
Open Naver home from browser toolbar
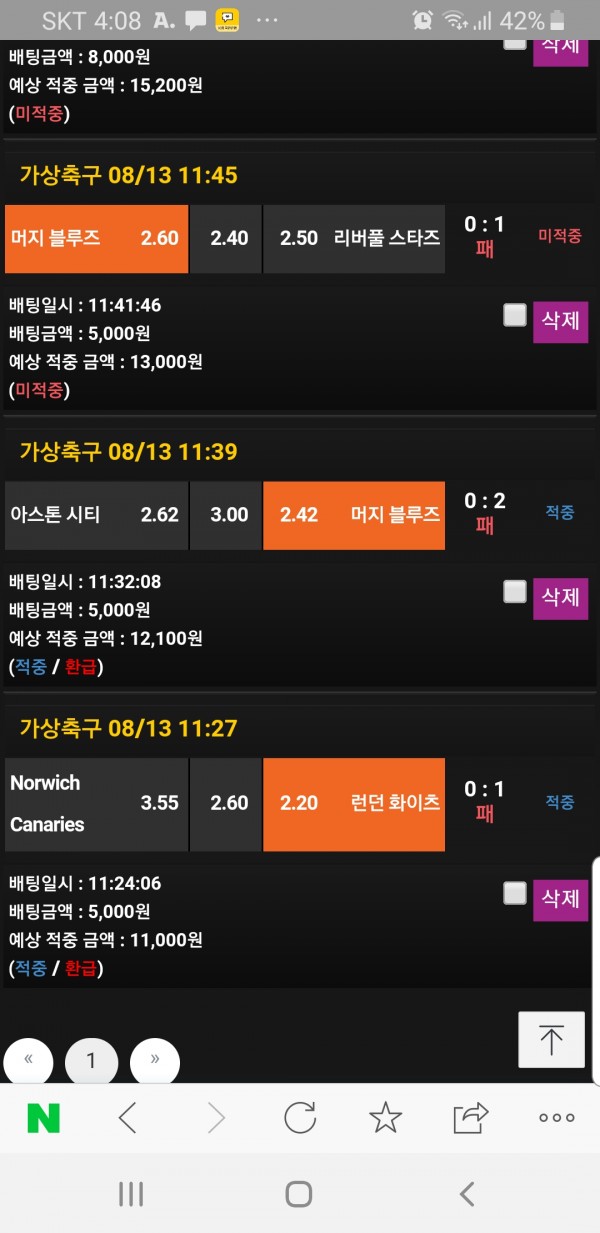[x=43, y=1118]
